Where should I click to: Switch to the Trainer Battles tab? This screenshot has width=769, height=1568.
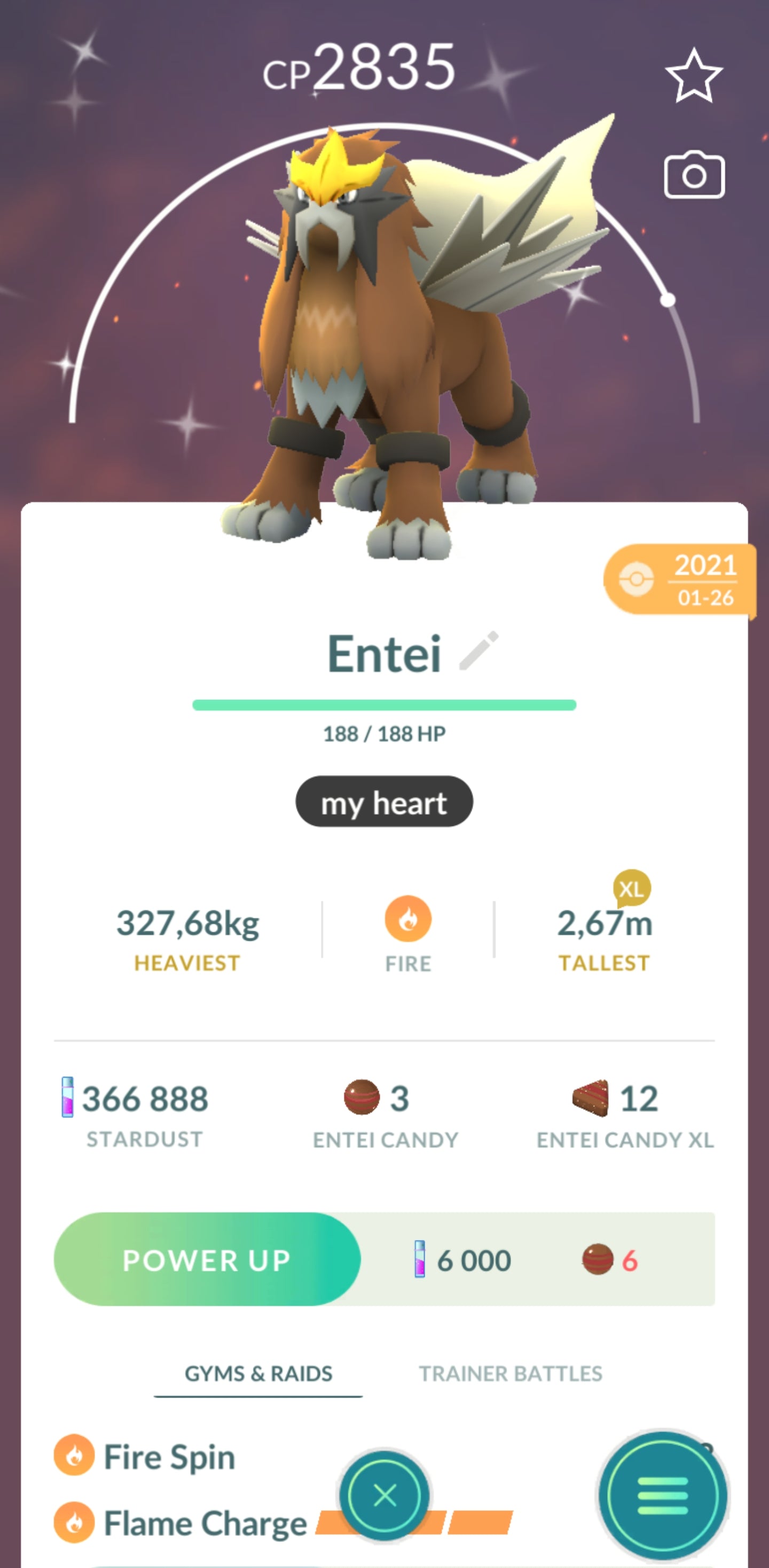510,1375
